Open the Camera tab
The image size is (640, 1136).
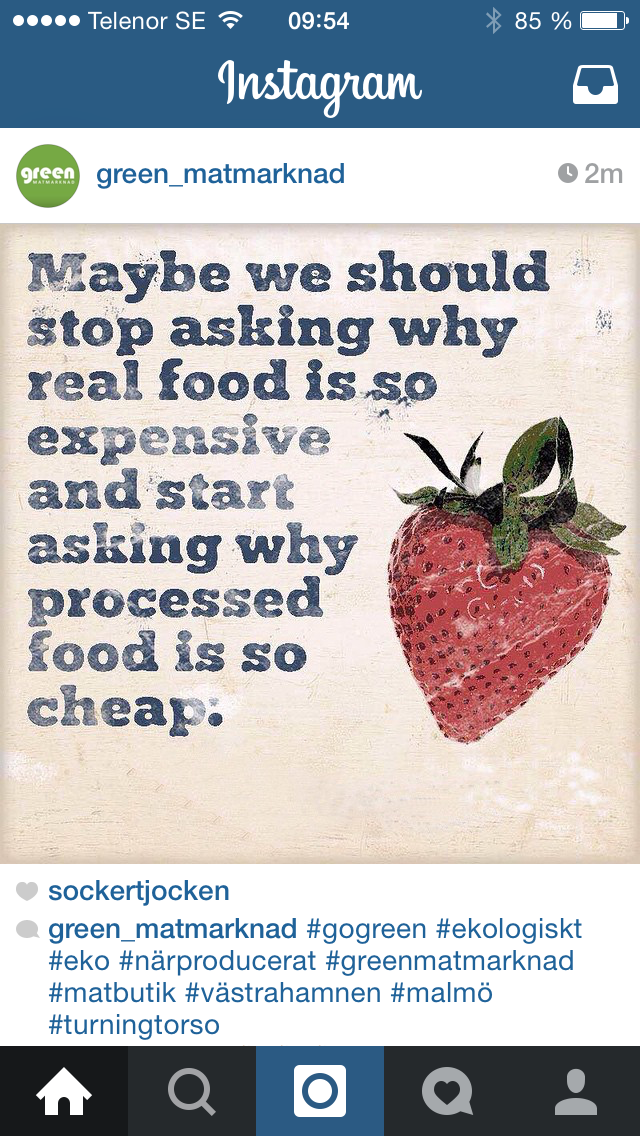(320, 1091)
